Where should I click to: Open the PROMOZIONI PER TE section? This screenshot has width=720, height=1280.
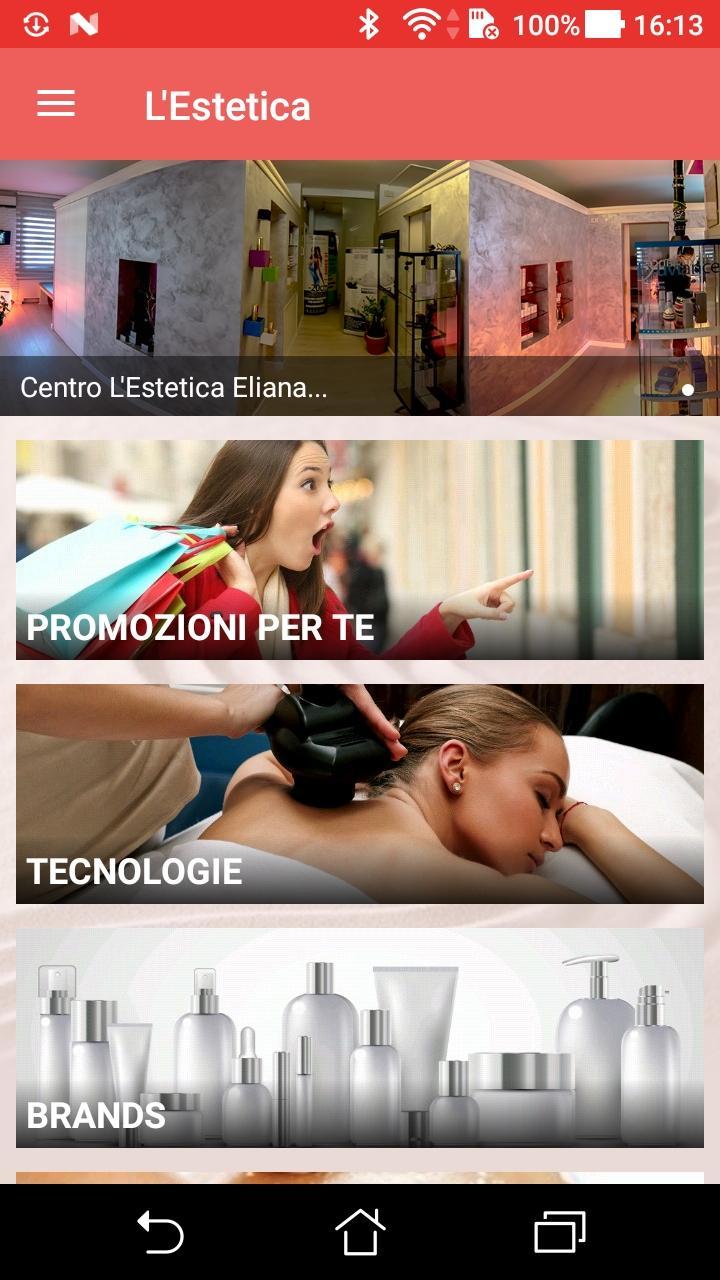(x=360, y=548)
